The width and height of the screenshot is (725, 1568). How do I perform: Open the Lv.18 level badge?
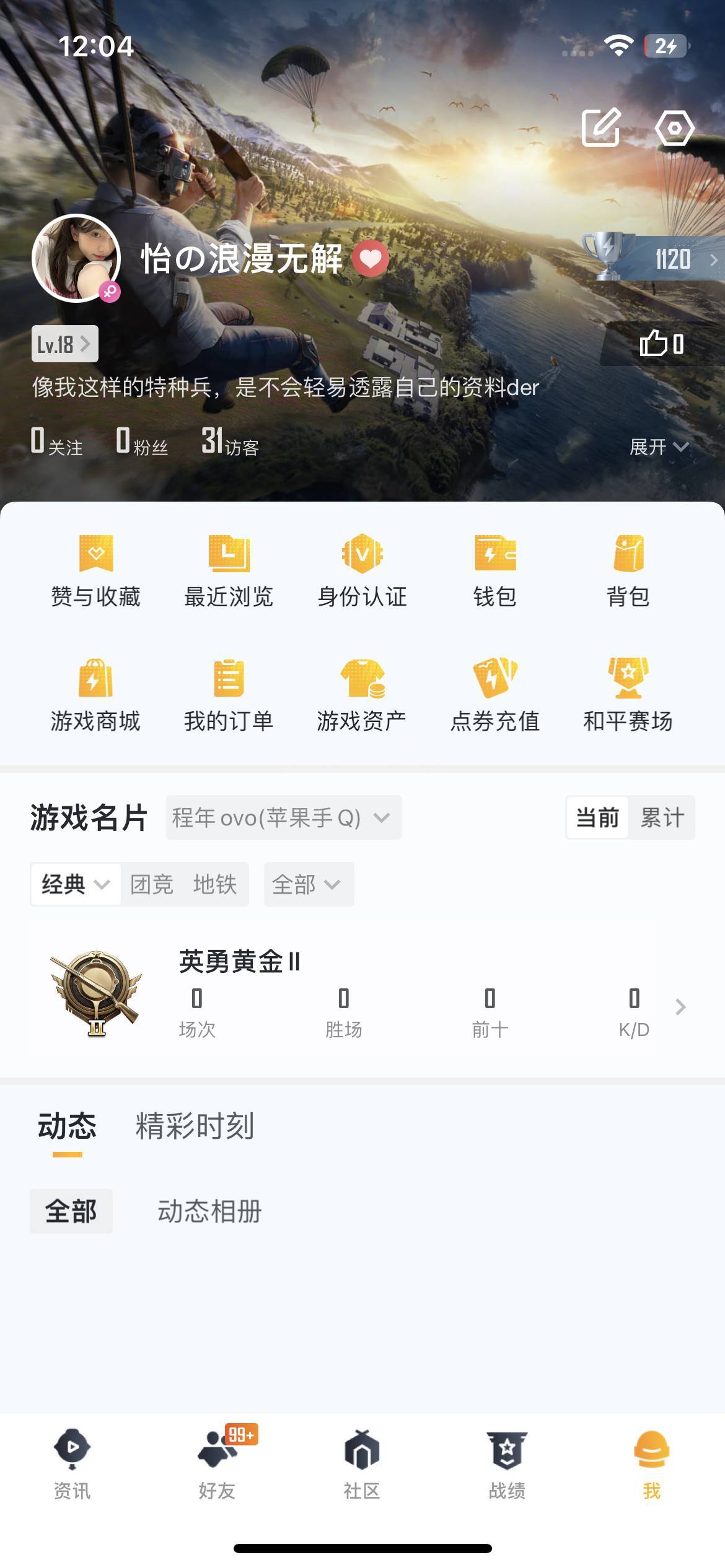[x=64, y=344]
